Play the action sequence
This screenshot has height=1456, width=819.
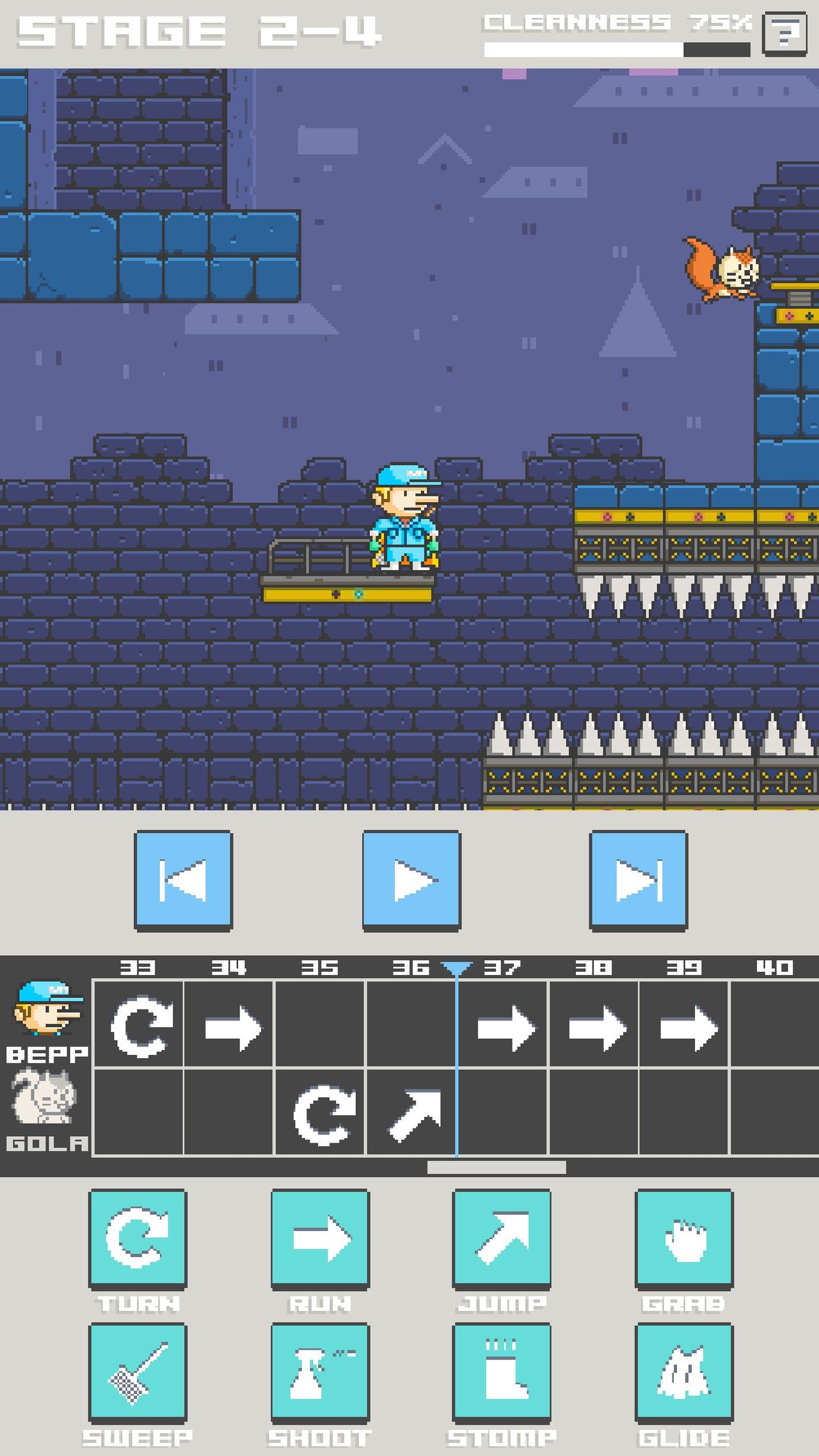coord(411,880)
